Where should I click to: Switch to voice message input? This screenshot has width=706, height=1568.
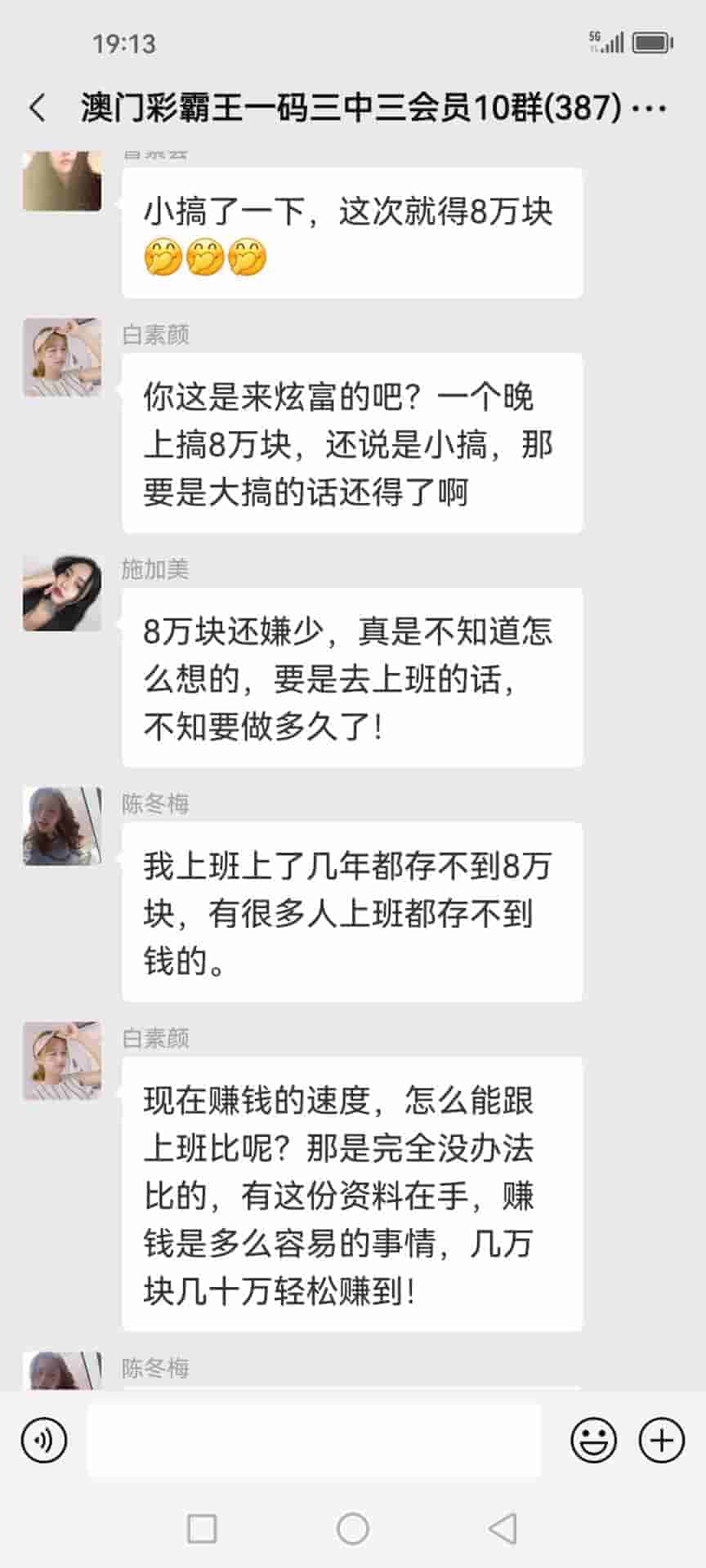[44, 1440]
